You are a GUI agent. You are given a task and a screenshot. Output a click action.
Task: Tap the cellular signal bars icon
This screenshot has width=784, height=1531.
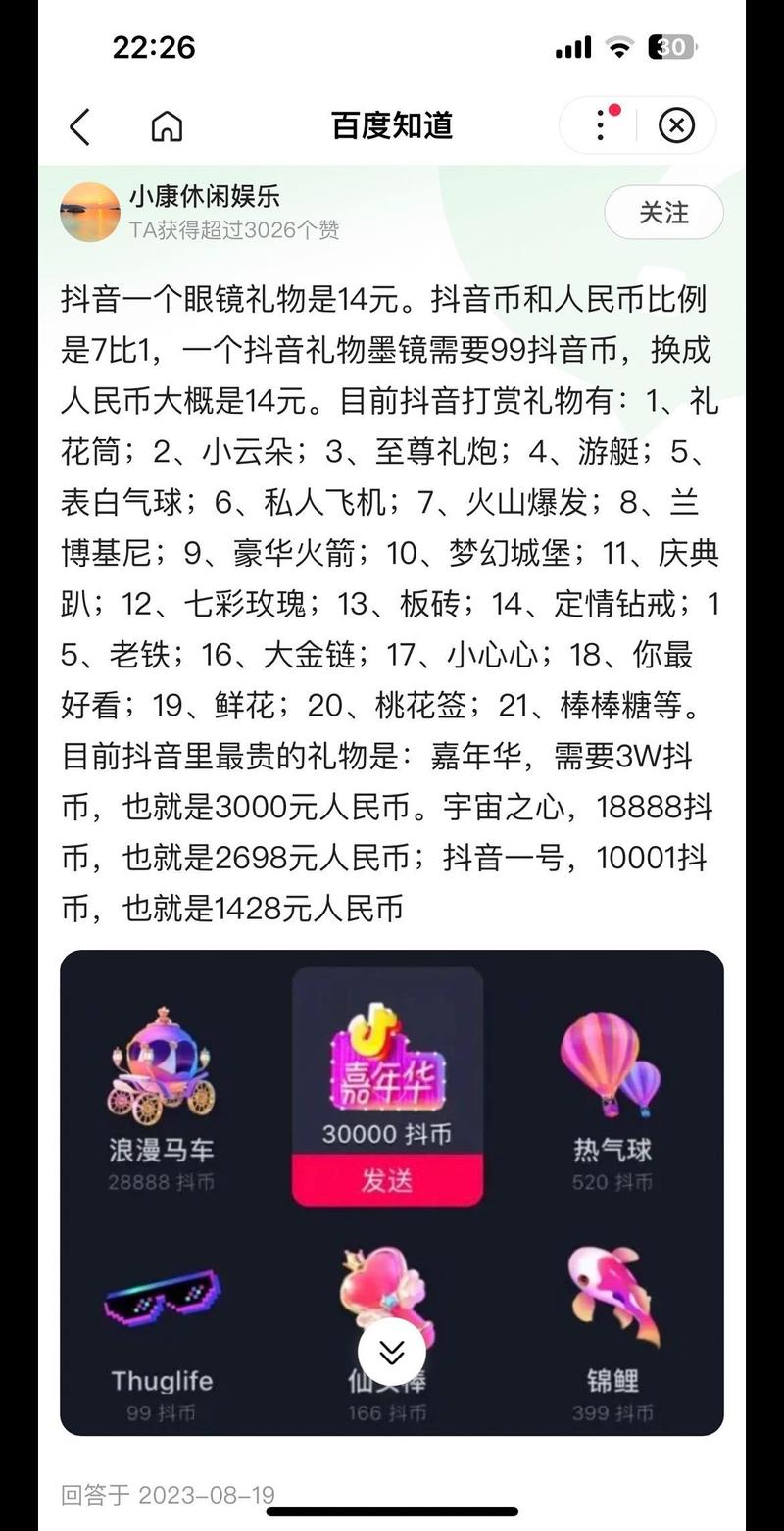coord(571,46)
